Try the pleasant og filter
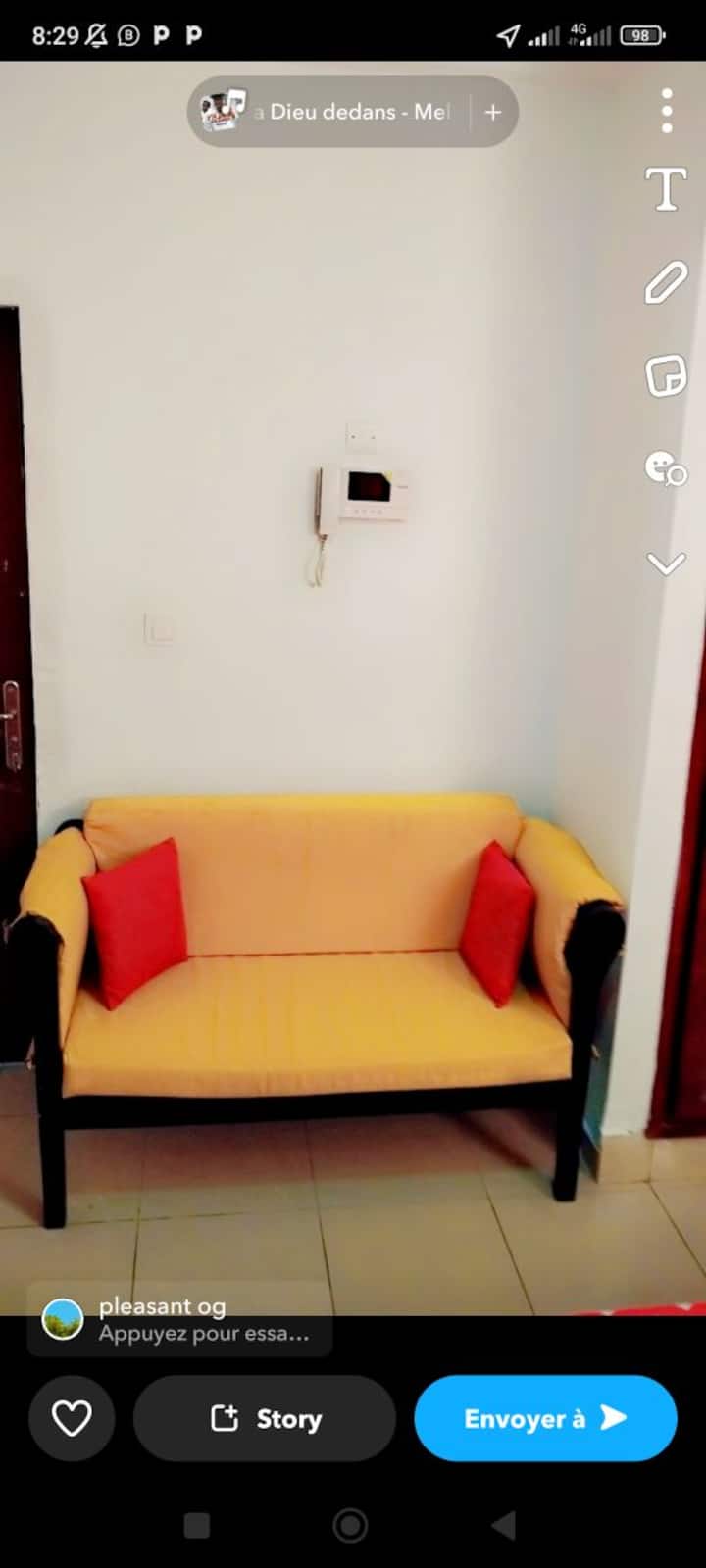The image size is (706, 1568). (x=179, y=1319)
